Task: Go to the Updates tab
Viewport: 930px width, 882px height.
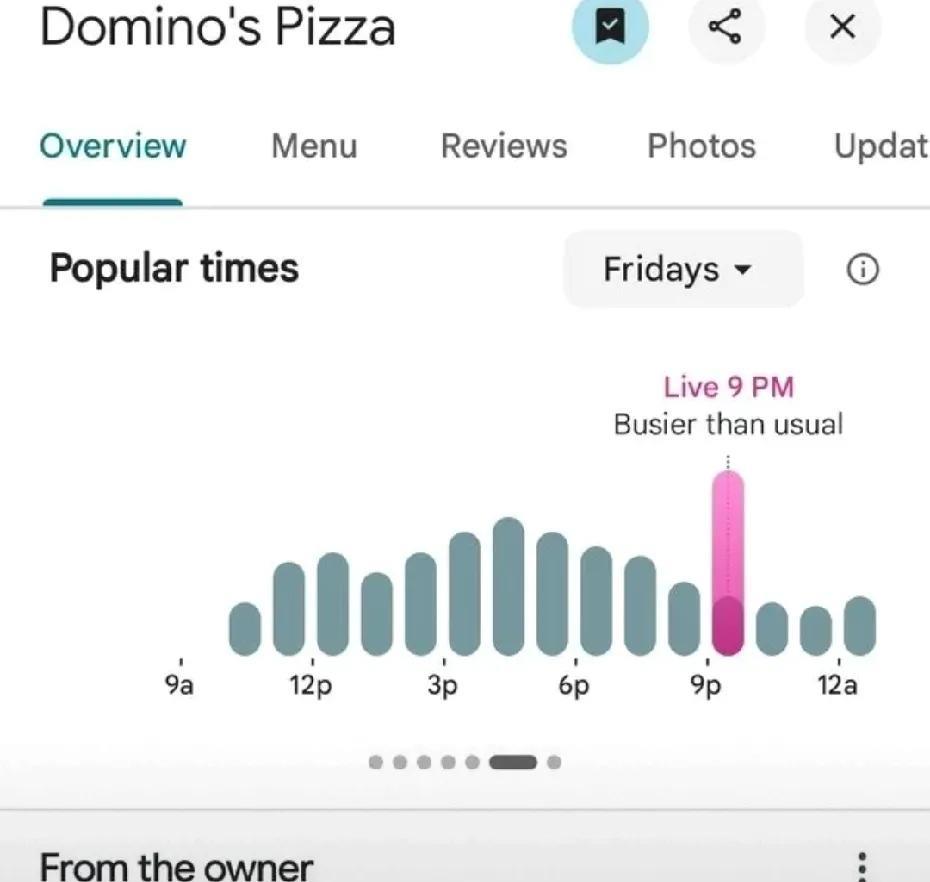Action: [882, 146]
